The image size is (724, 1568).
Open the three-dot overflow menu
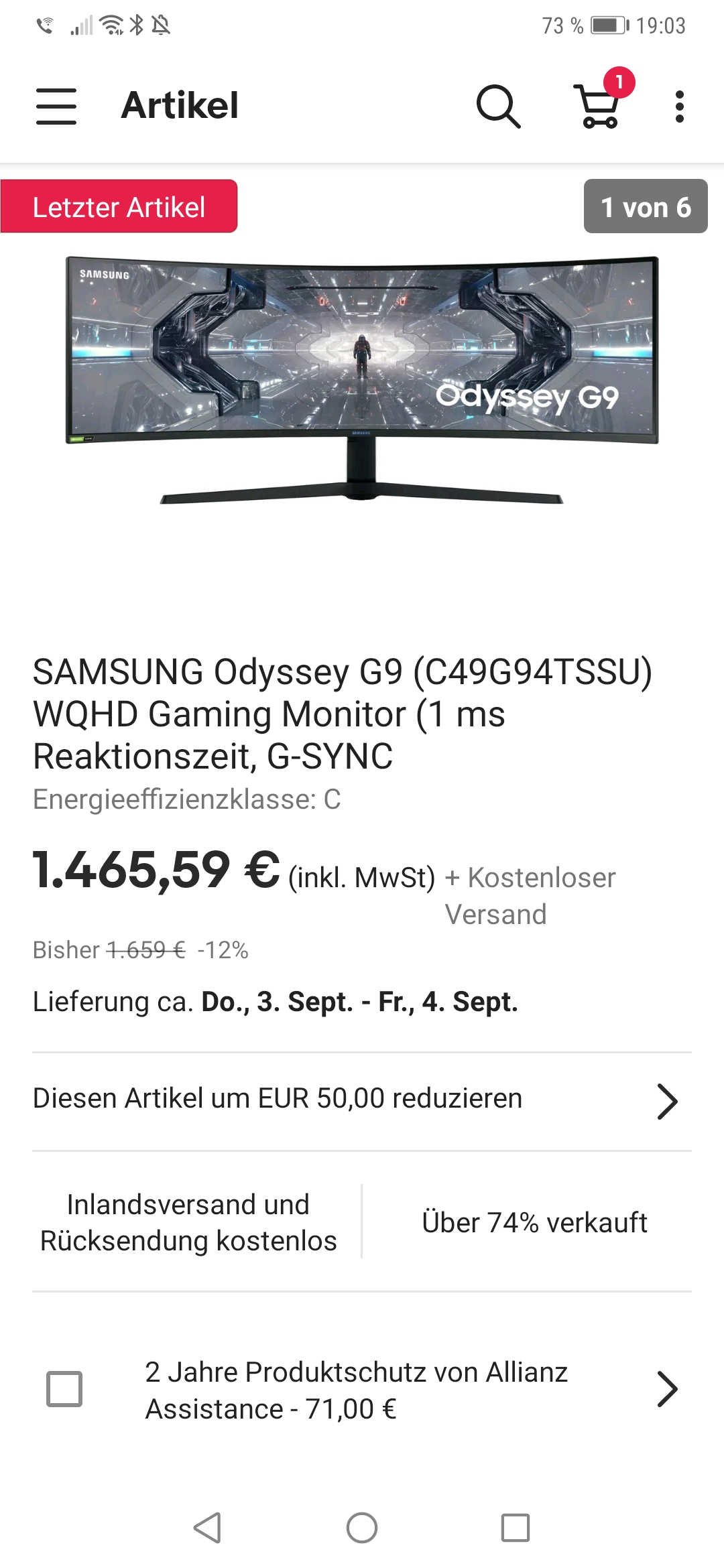point(680,107)
